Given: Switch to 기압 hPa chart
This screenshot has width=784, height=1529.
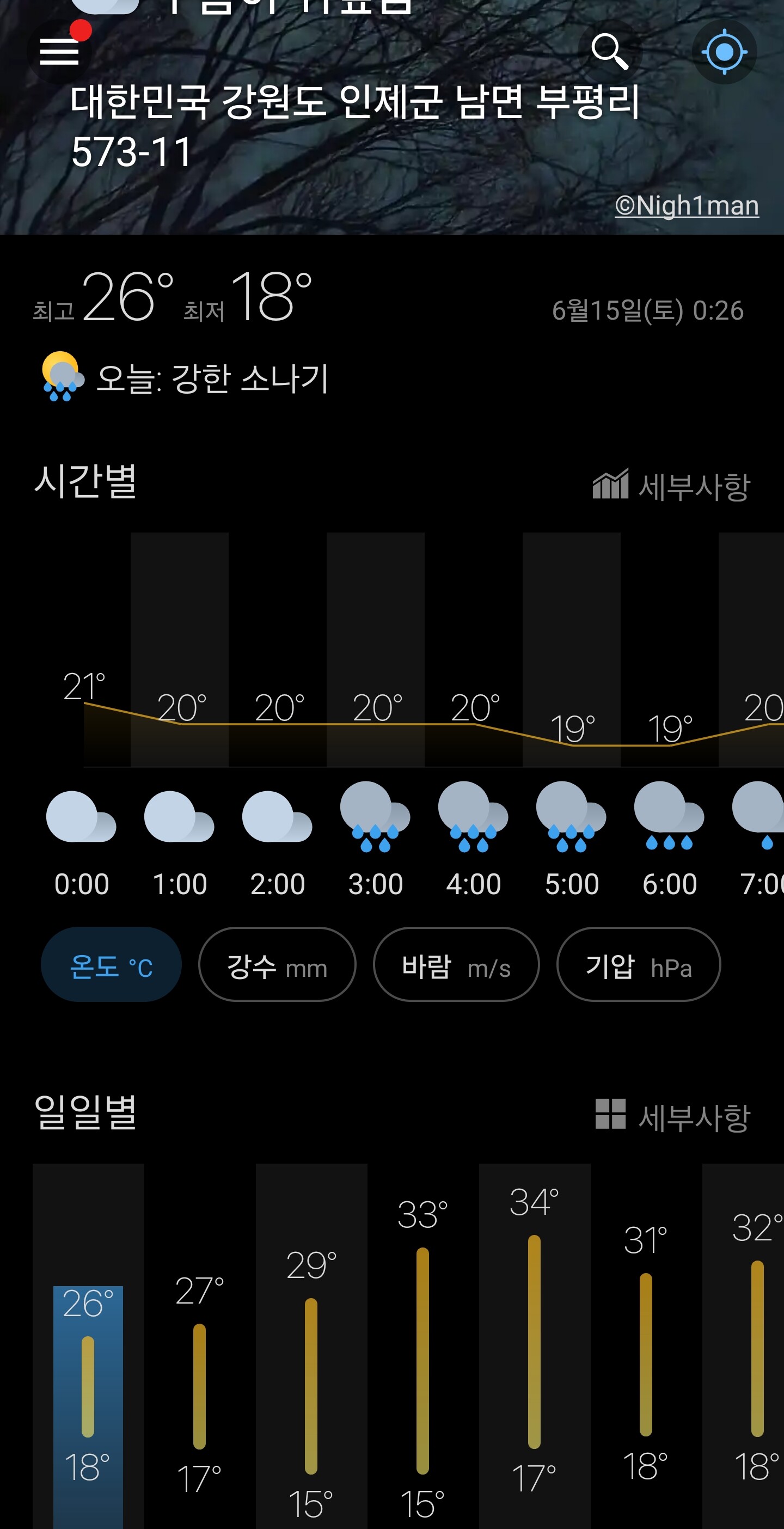Looking at the screenshot, I should tap(639, 964).
